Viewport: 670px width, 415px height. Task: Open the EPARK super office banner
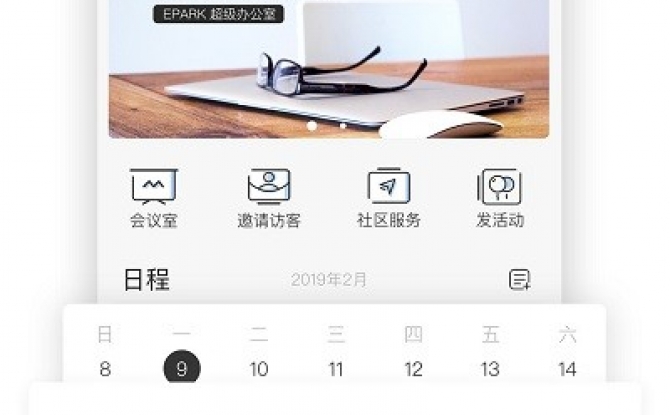tap(329, 68)
